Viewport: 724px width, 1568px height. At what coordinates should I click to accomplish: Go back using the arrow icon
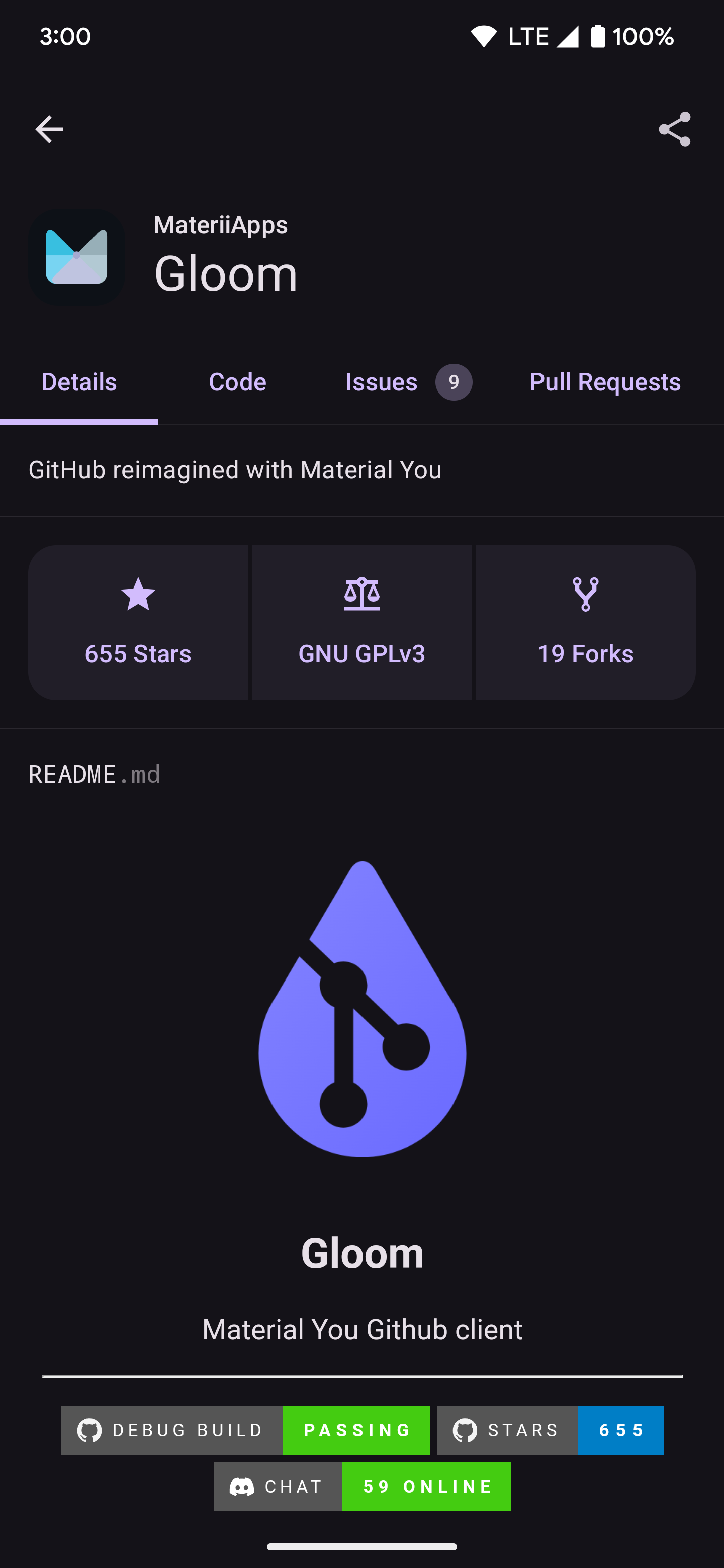click(49, 129)
